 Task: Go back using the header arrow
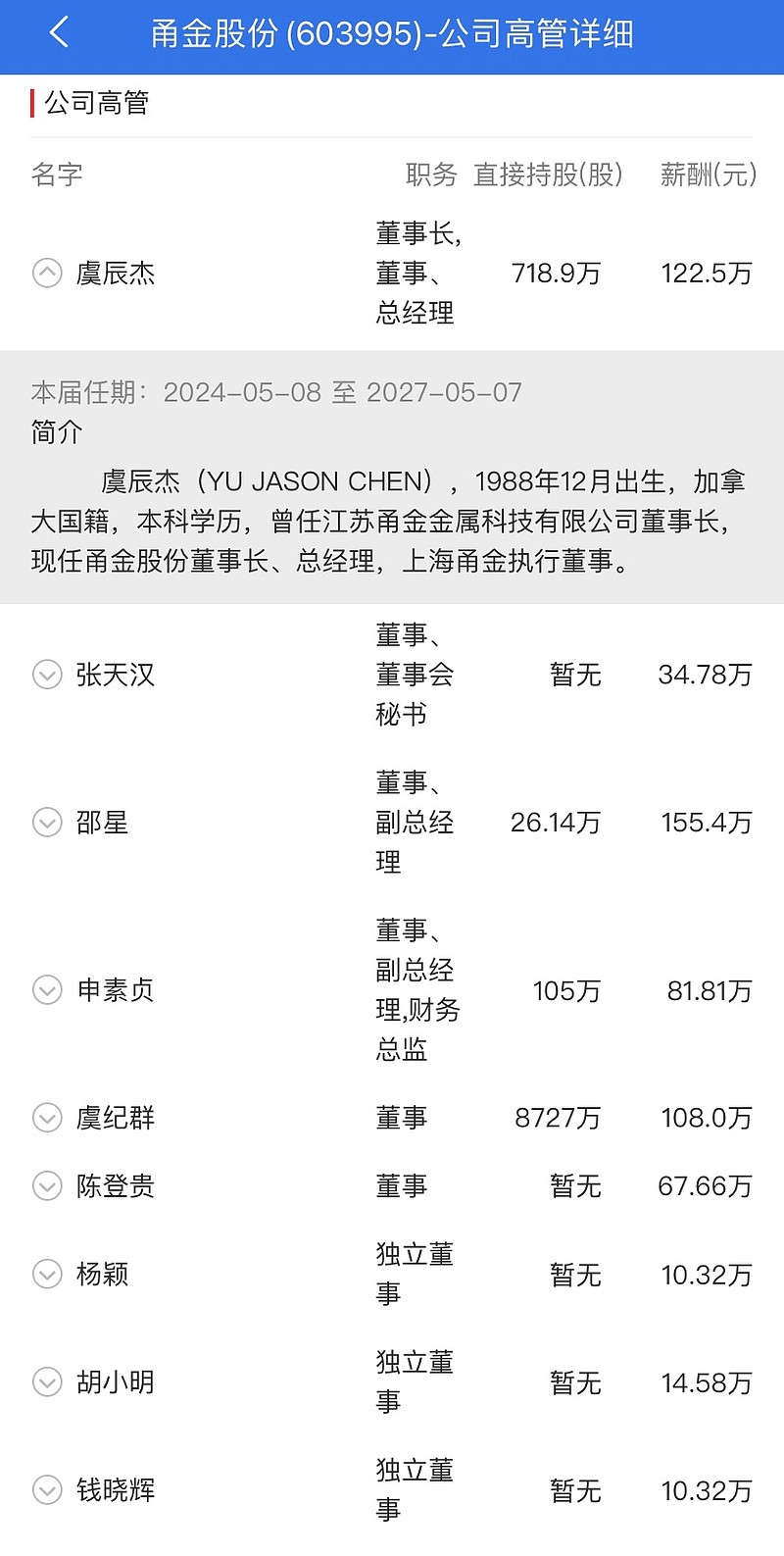pyautogui.click(x=59, y=33)
